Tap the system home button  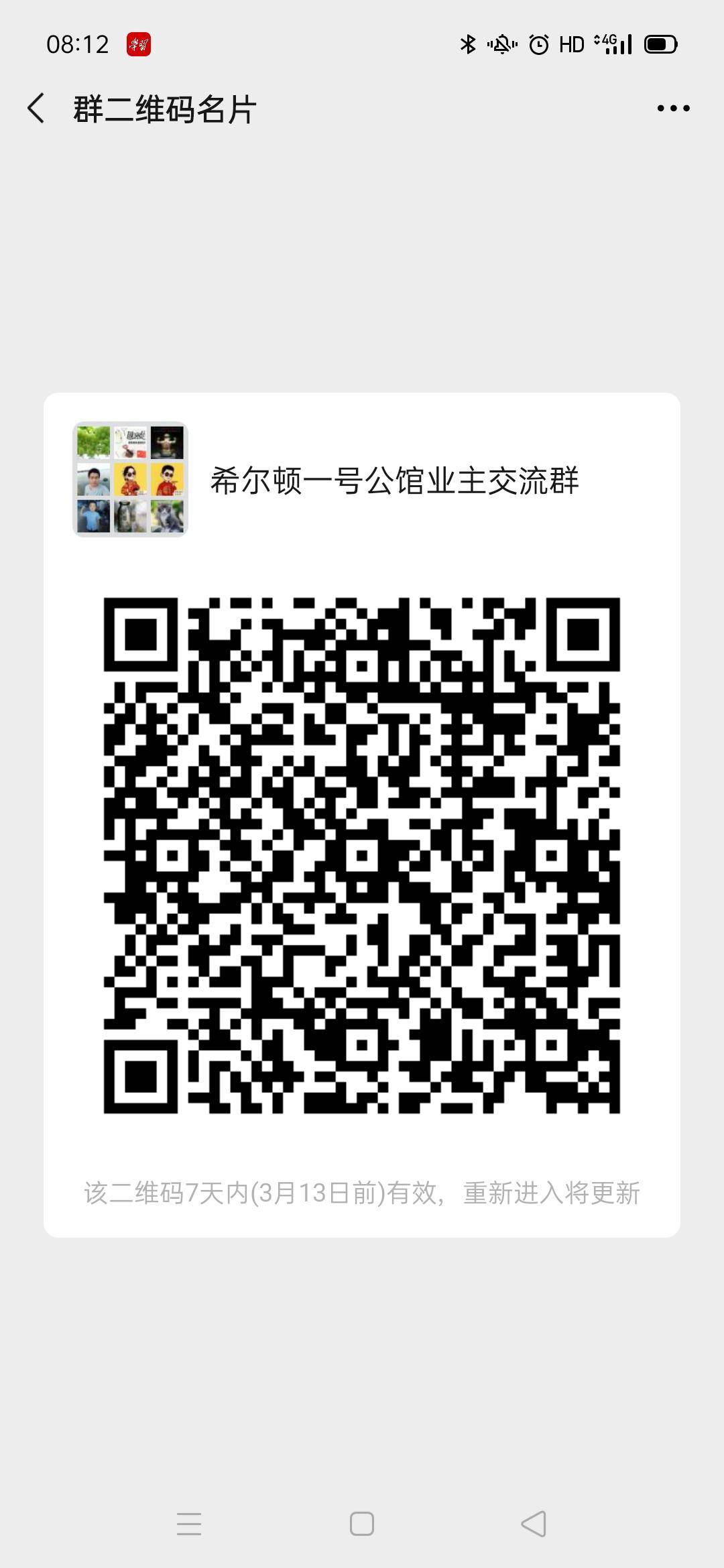click(362, 1523)
